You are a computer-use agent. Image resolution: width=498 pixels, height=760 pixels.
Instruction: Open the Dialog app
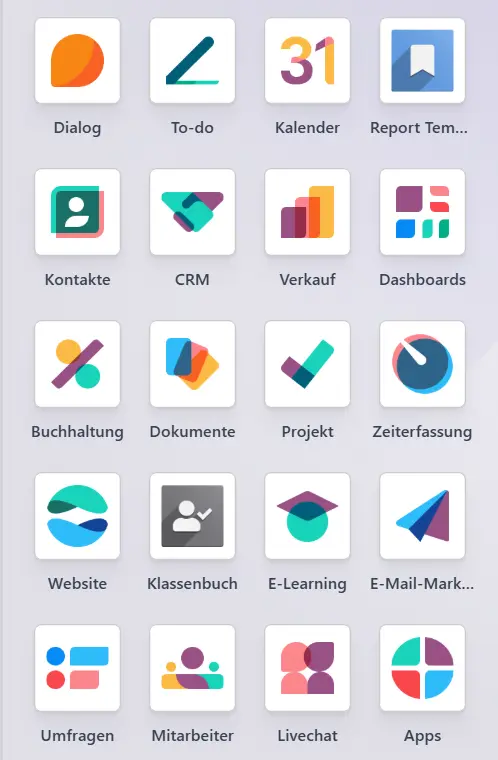(78, 61)
